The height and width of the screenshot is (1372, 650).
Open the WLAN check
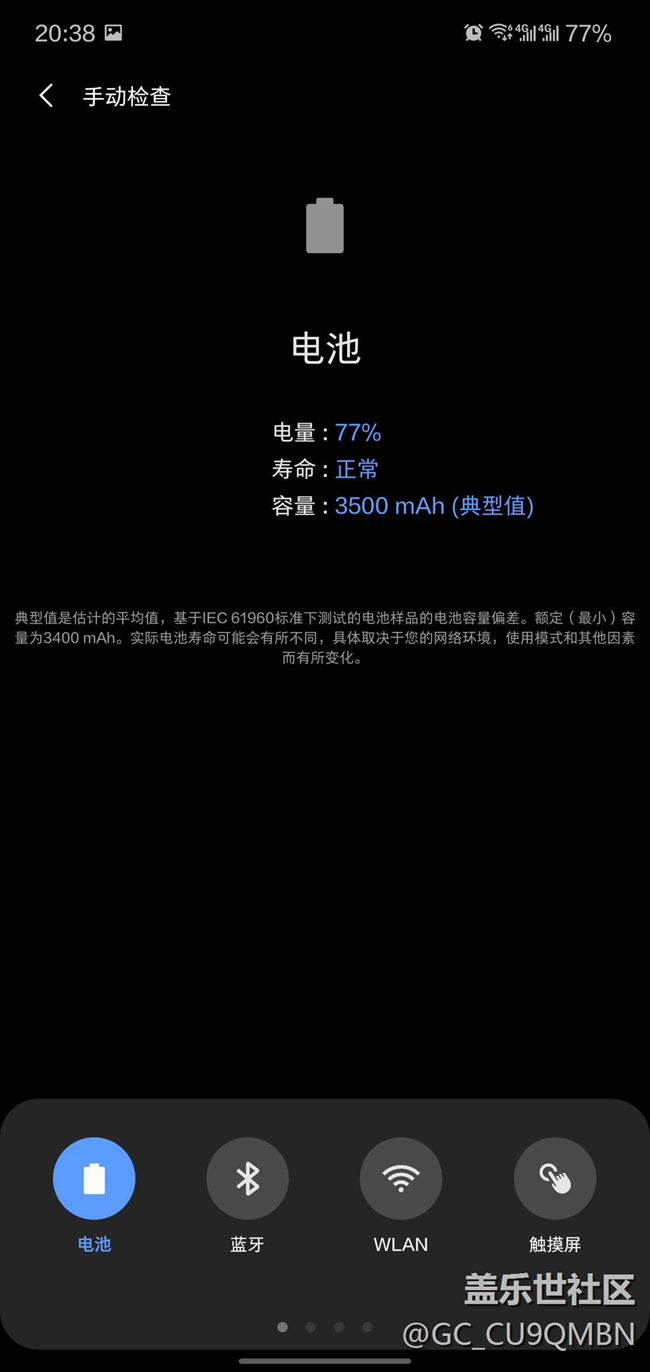(x=401, y=1179)
